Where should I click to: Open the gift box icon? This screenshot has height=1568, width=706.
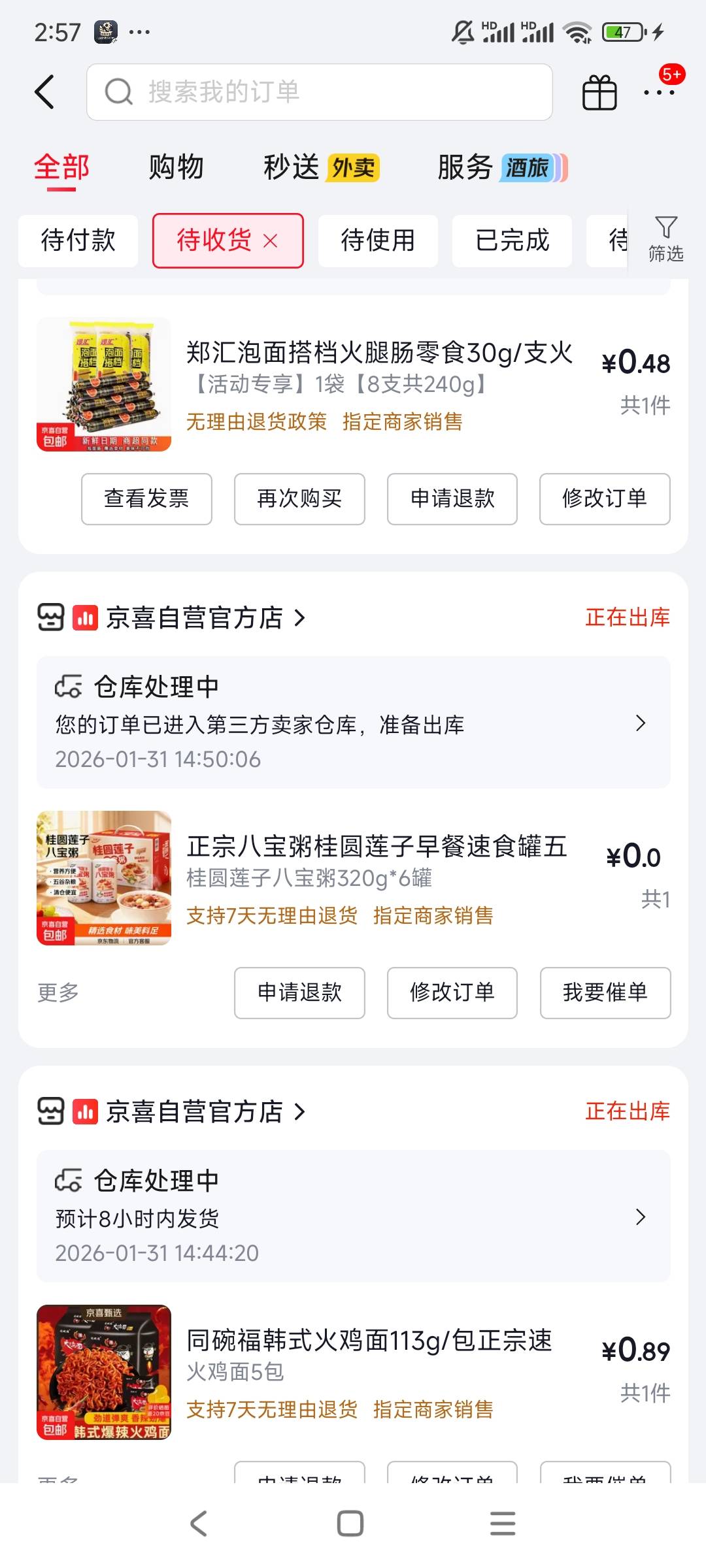(599, 92)
